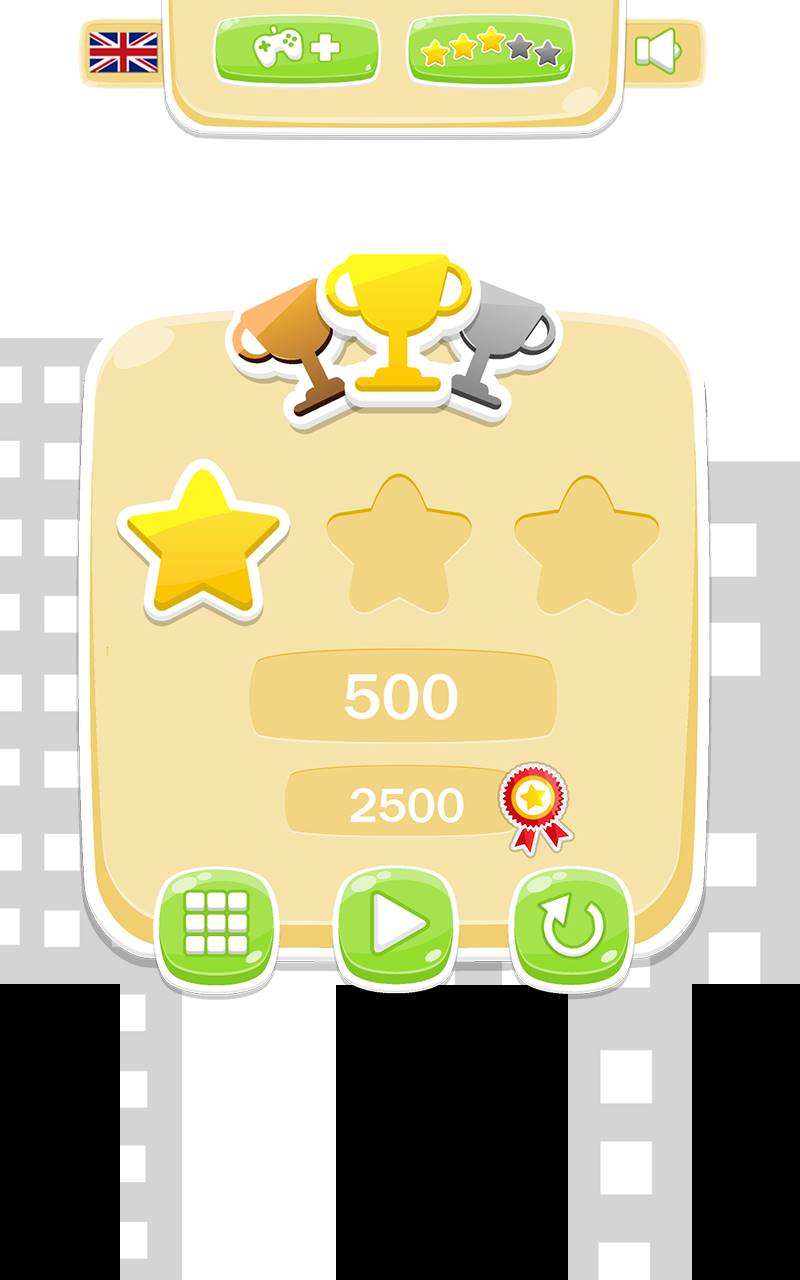Select the 500 score field
This screenshot has width=800, height=1280.
[398, 695]
